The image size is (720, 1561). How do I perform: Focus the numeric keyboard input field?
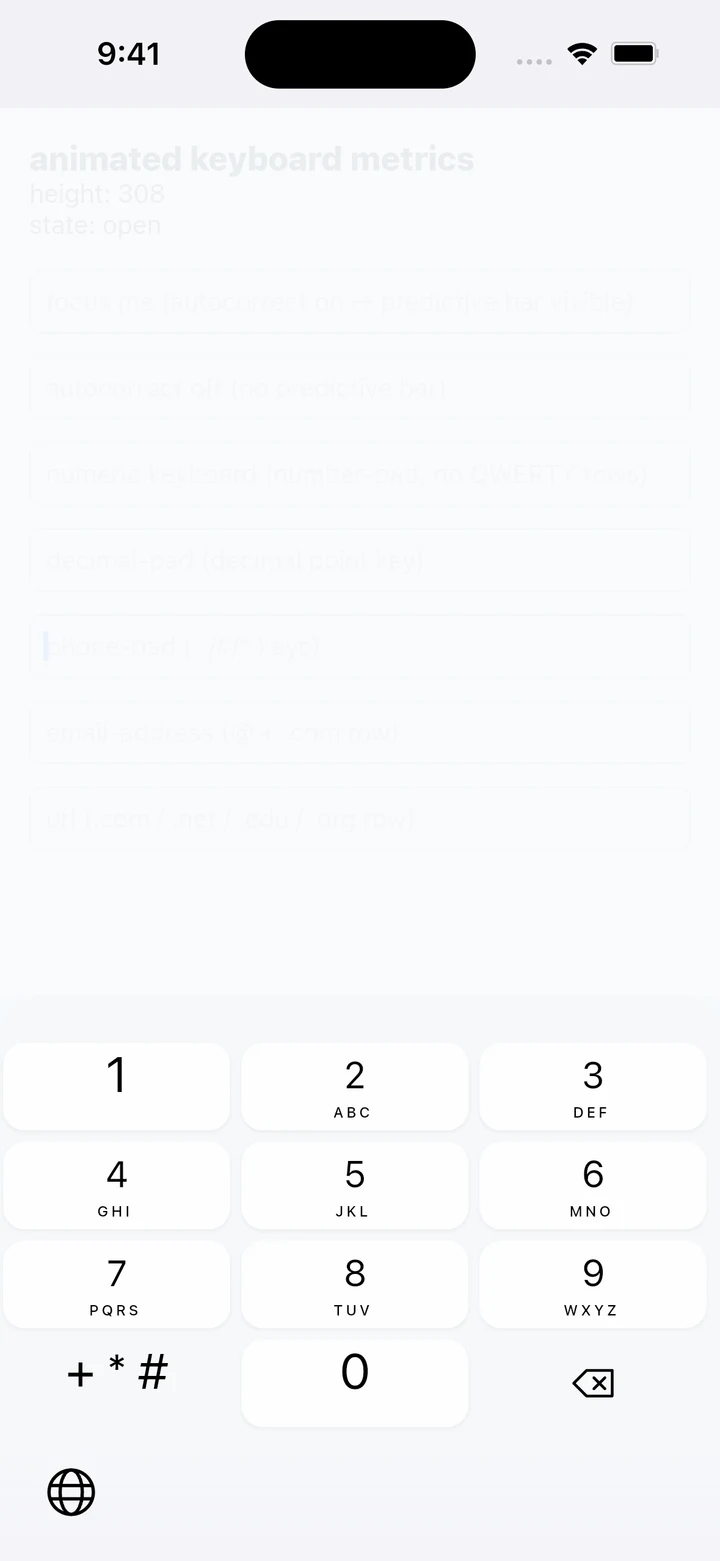pyautogui.click(x=360, y=474)
